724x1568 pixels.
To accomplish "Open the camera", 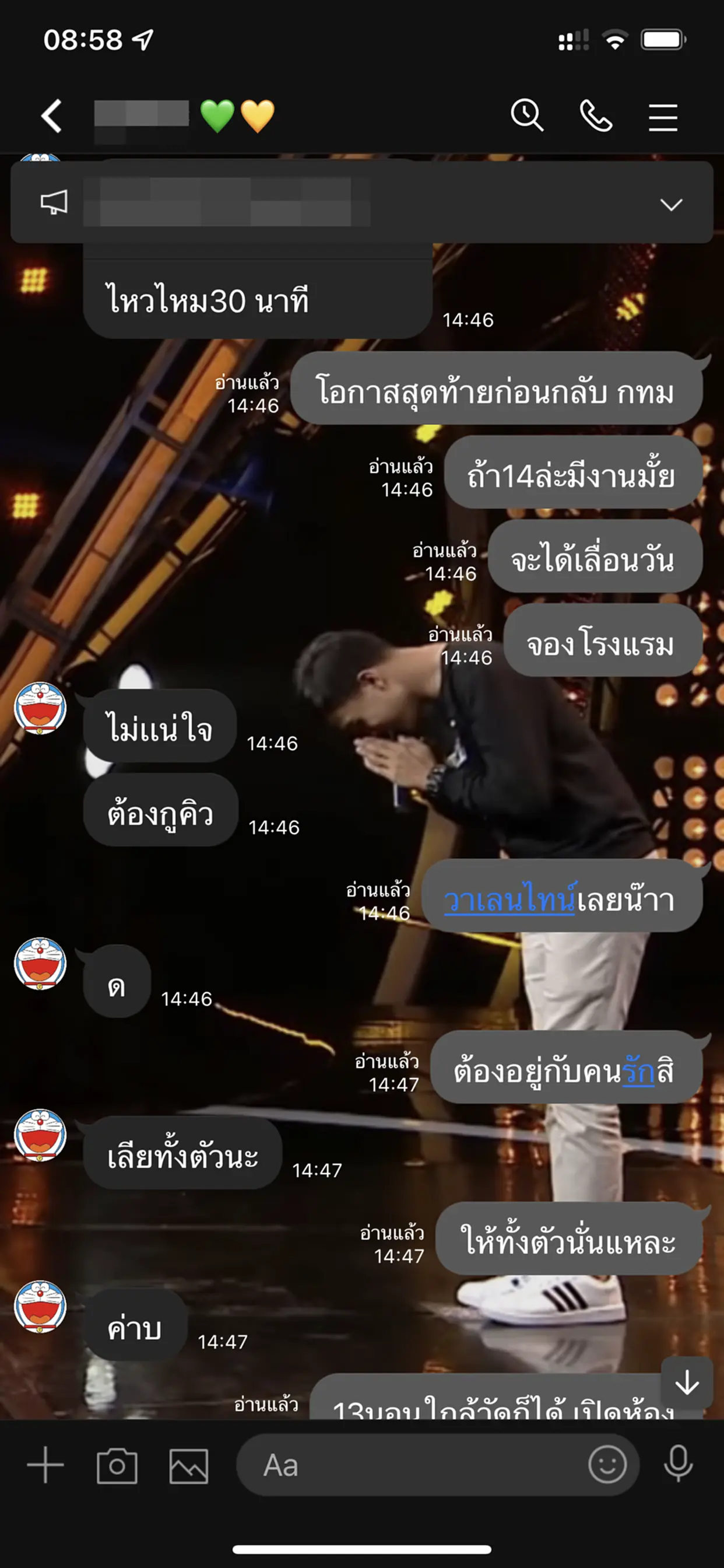I will pos(117,1466).
